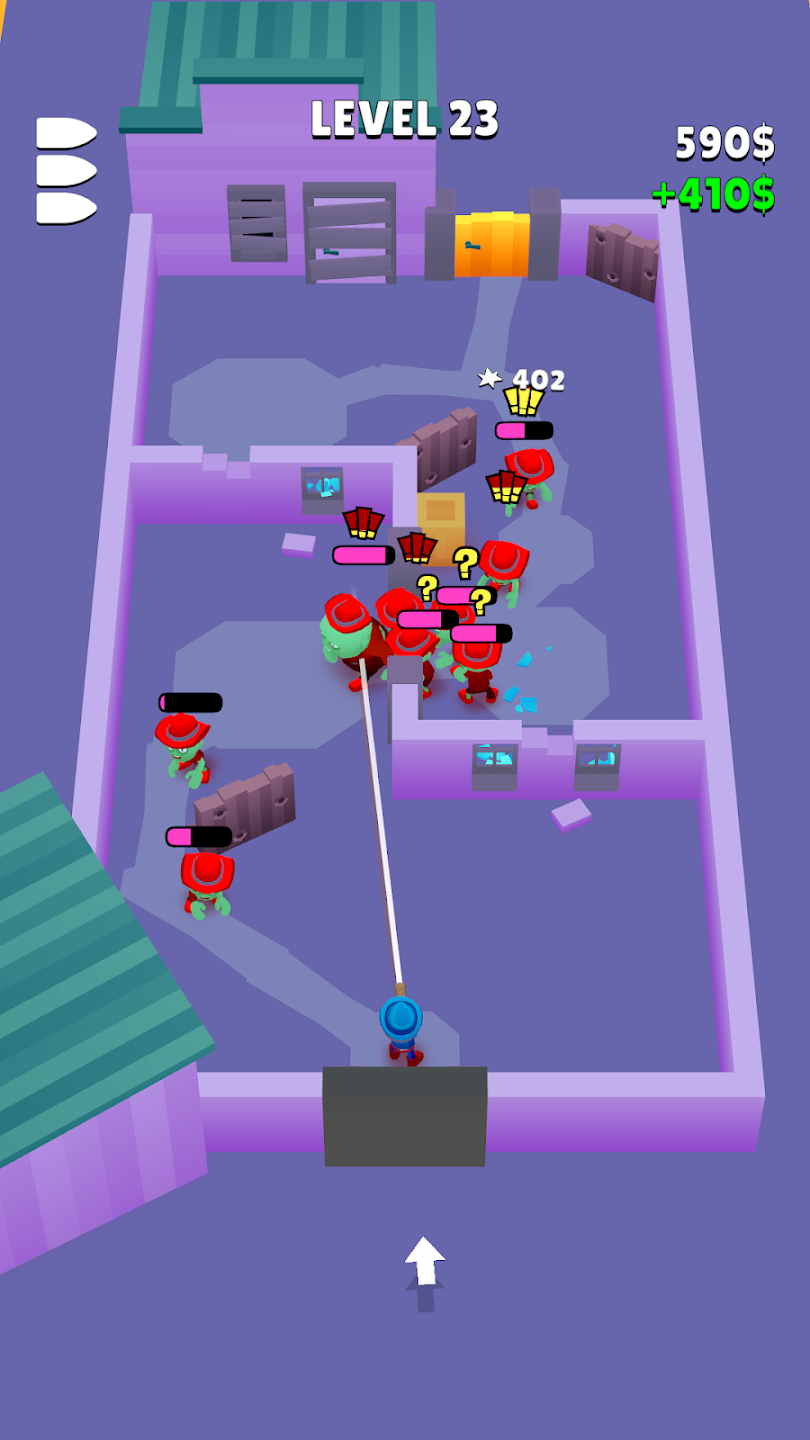Screen dimensions: 810x1440
Task: Shoot the zombie marked with 402 stars
Action: click(x=530, y=476)
